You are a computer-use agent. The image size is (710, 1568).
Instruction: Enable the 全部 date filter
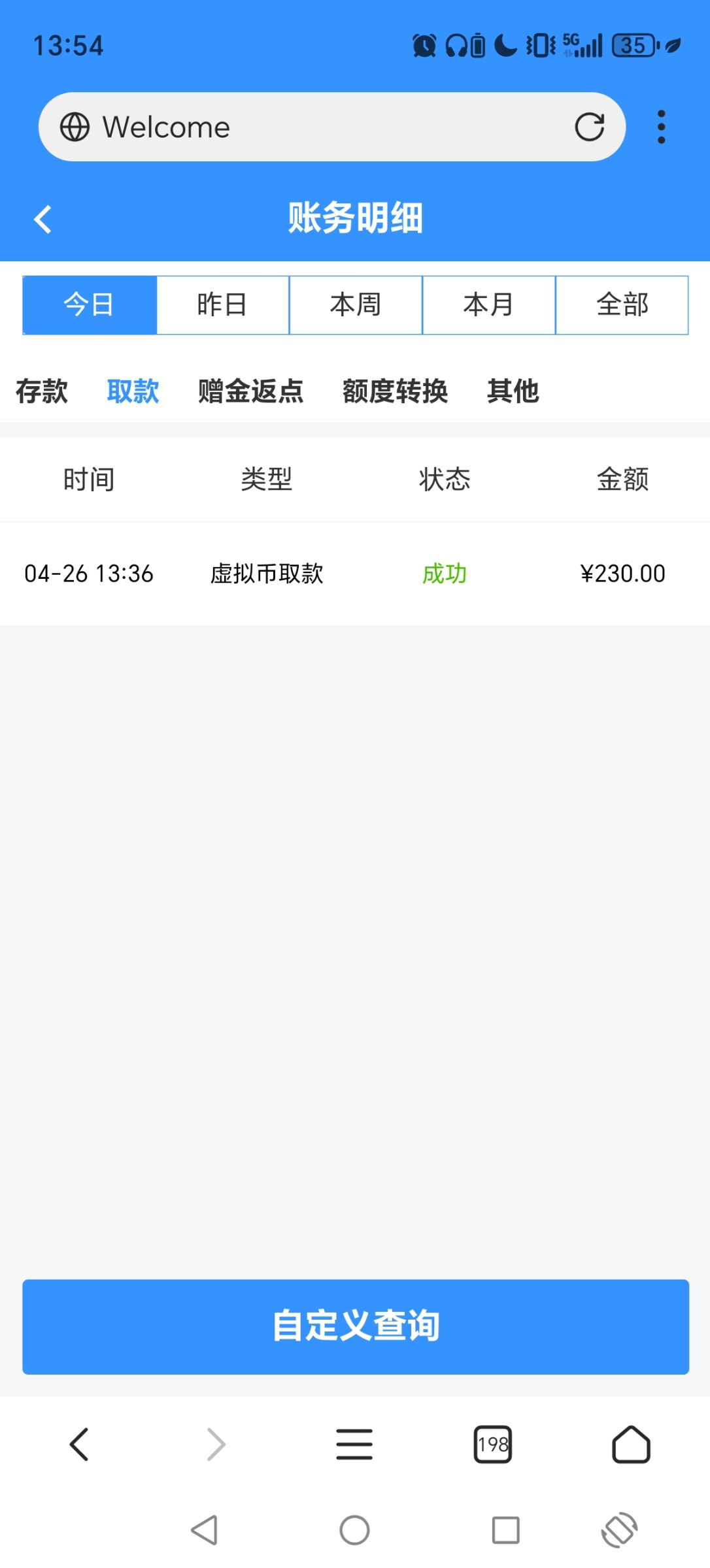pyautogui.click(x=622, y=304)
